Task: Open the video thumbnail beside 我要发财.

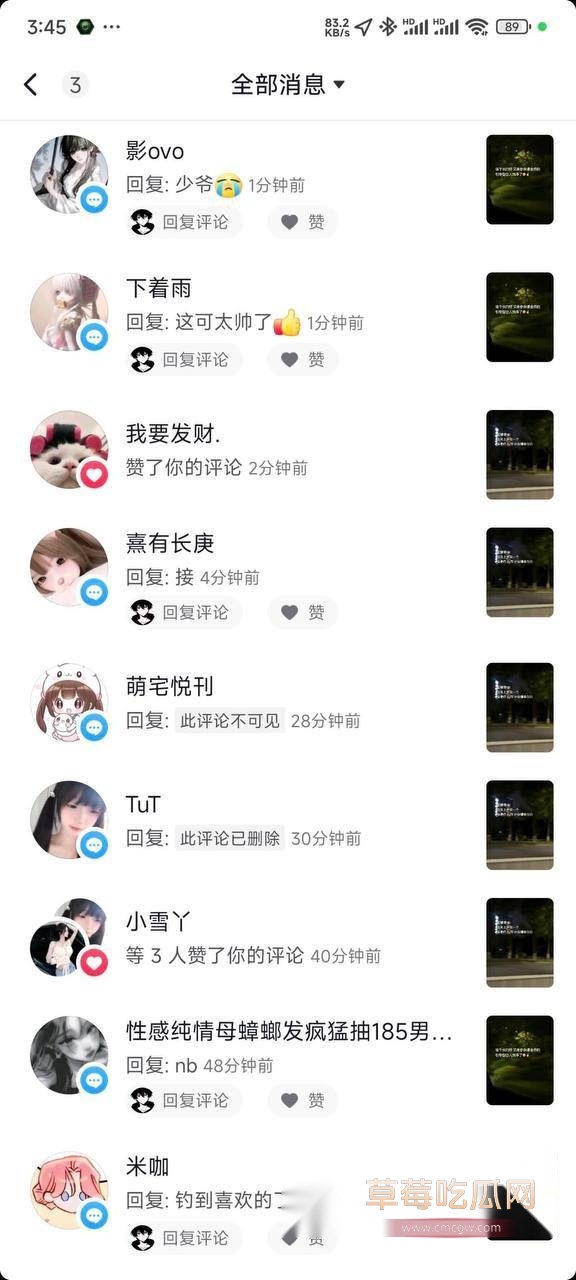Action: click(x=520, y=454)
